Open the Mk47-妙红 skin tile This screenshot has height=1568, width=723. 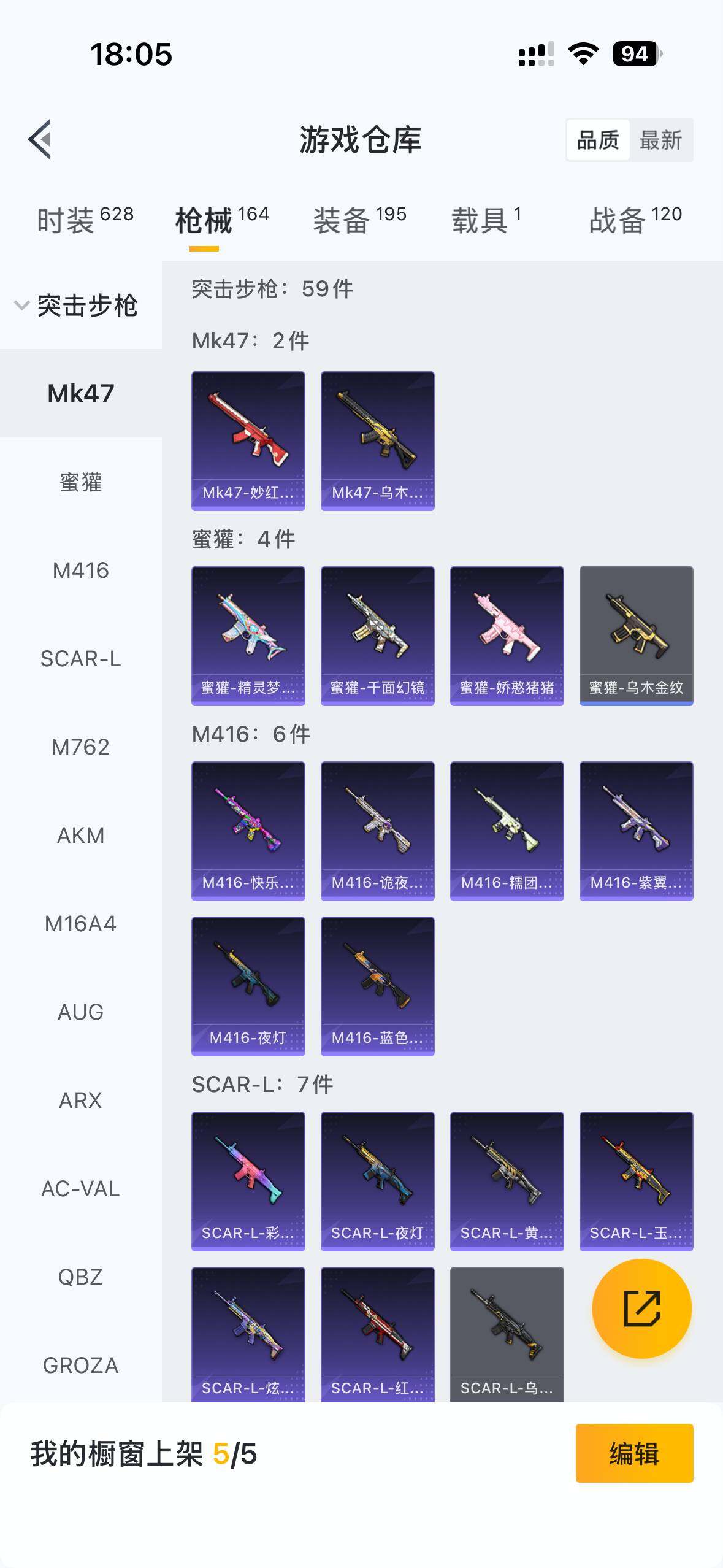[x=248, y=440]
